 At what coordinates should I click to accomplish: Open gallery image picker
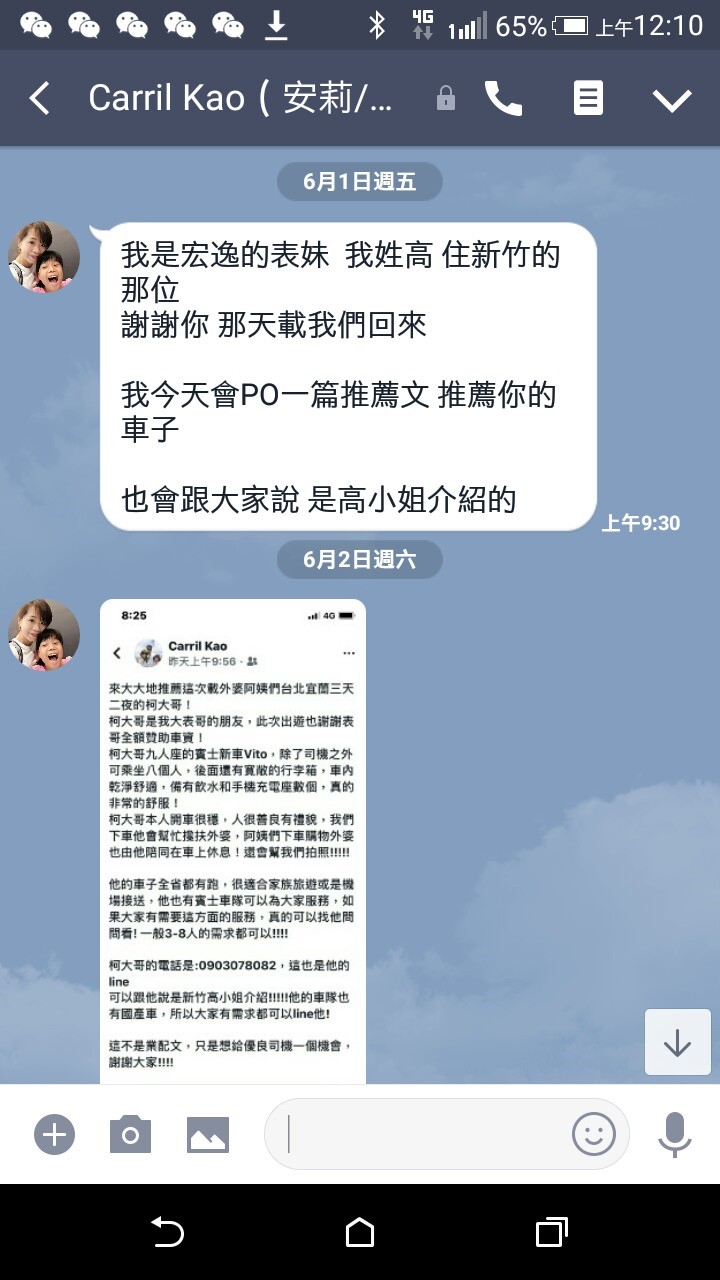[208, 1135]
